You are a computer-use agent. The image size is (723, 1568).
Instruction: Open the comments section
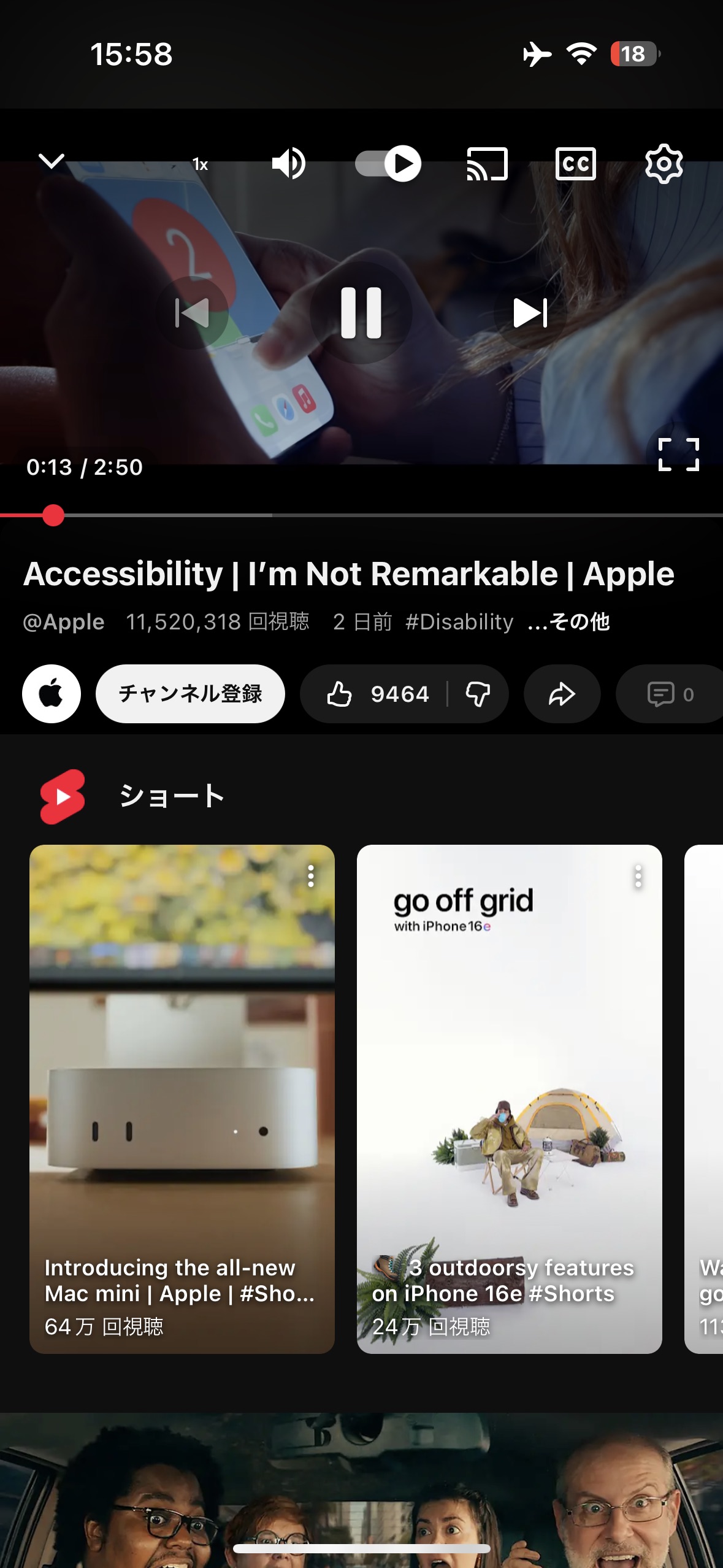(x=670, y=694)
